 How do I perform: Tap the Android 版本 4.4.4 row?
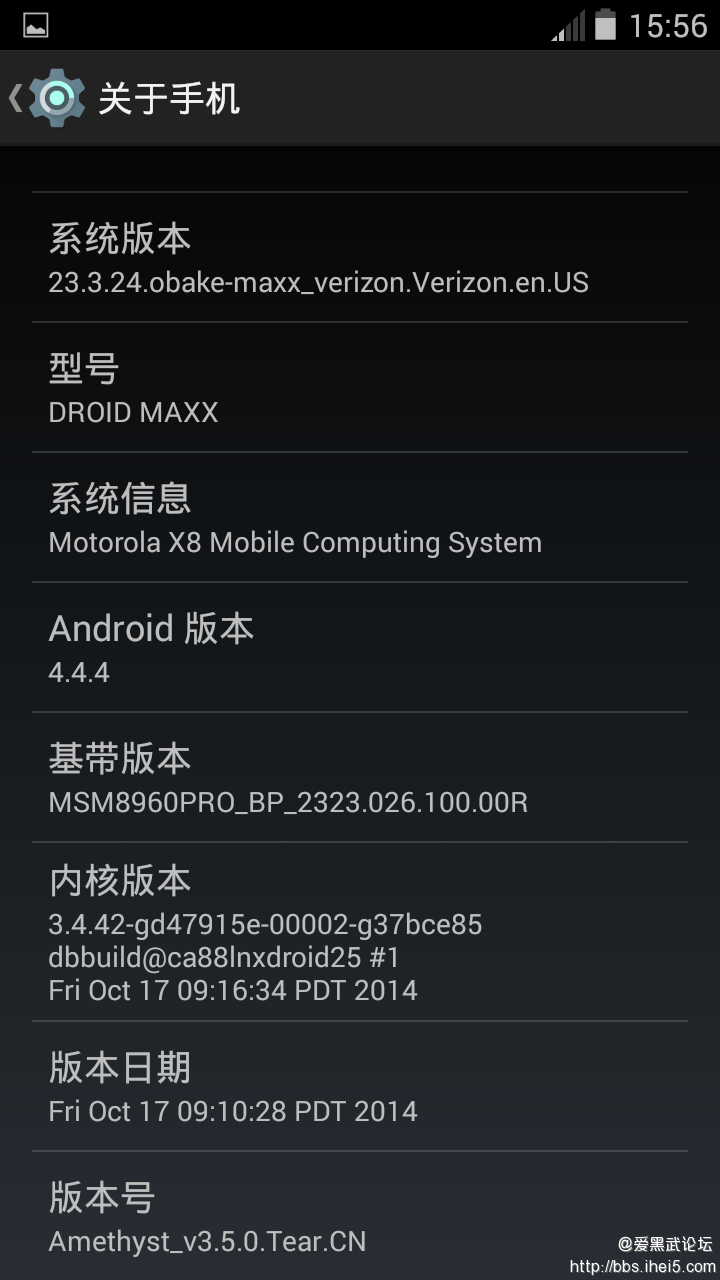pyautogui.click(x=360, y=648)
